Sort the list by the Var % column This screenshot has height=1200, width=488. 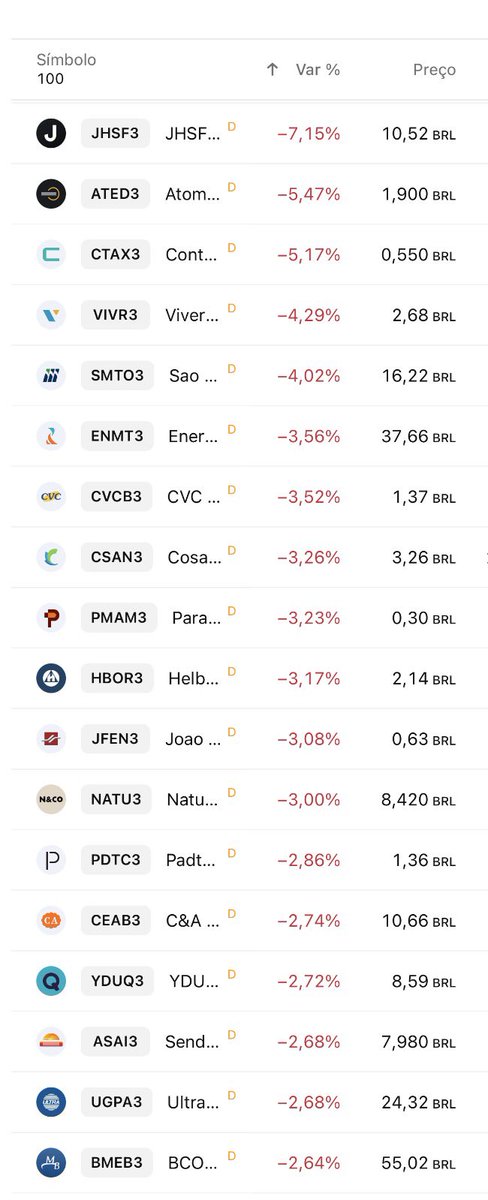click(x=318, y=69)
